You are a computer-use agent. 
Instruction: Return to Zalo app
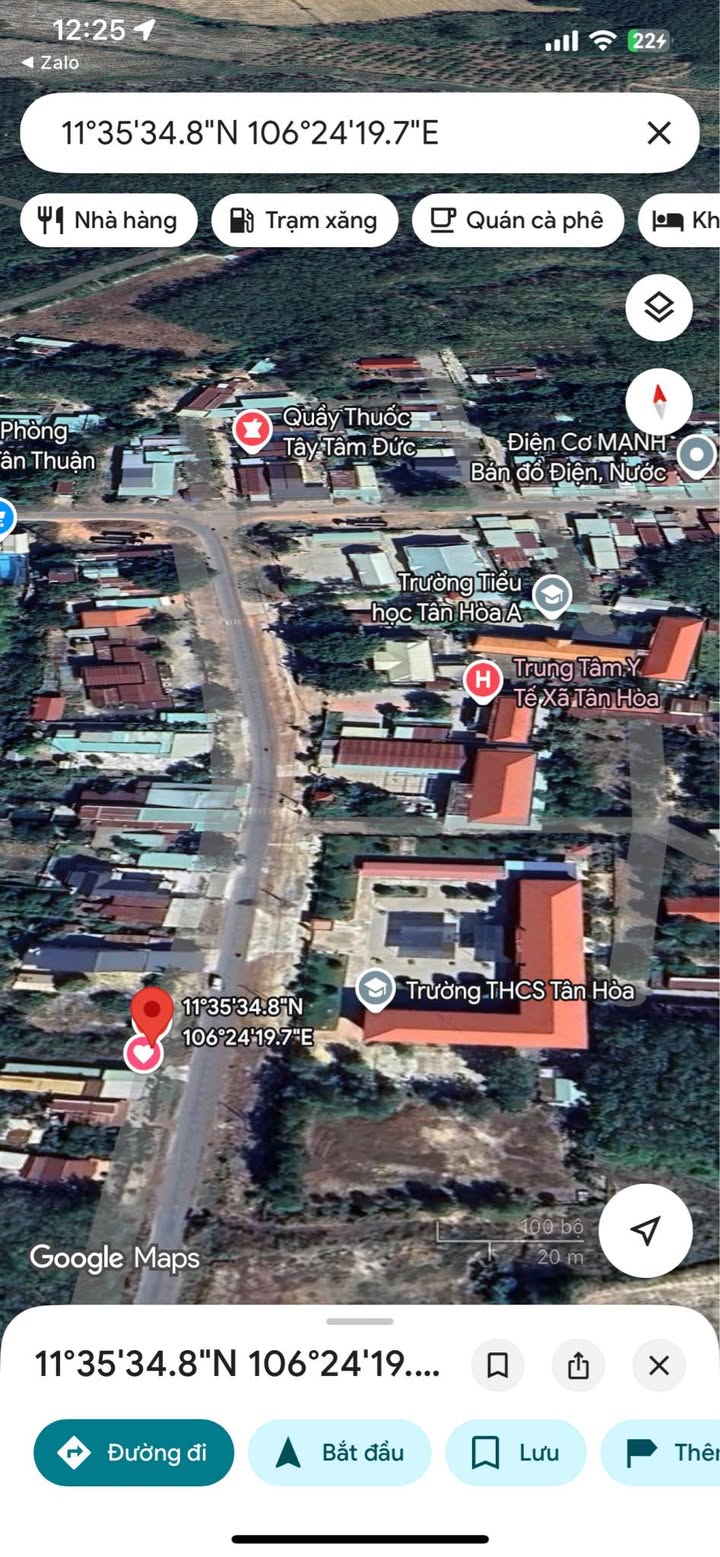[50, 62]
